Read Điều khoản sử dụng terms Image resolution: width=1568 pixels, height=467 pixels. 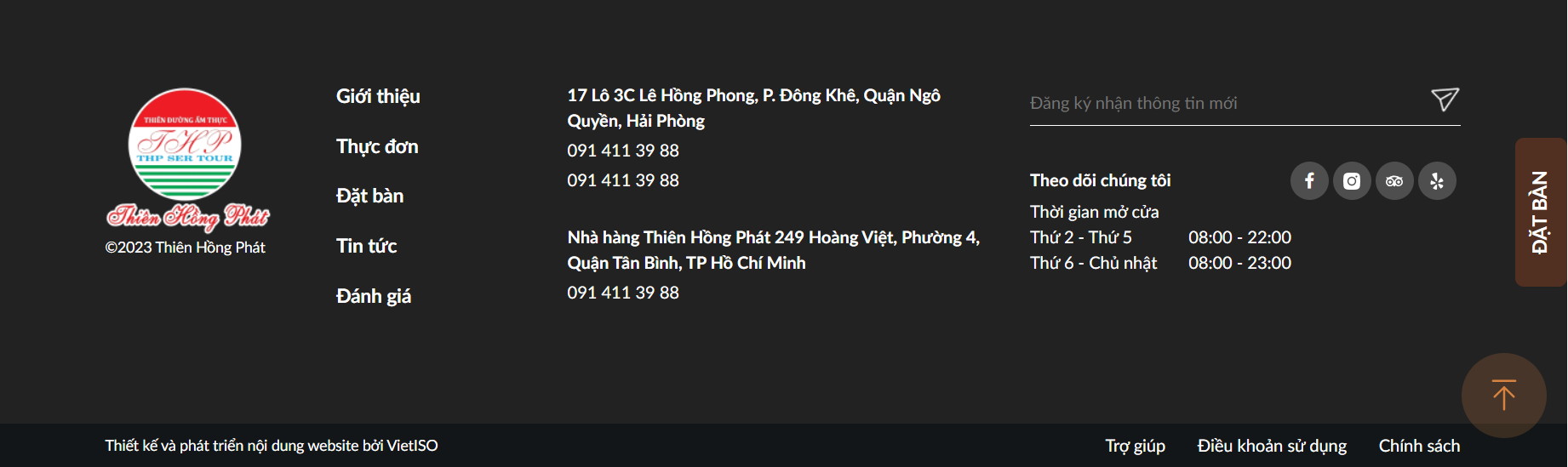coord(1272,446)
